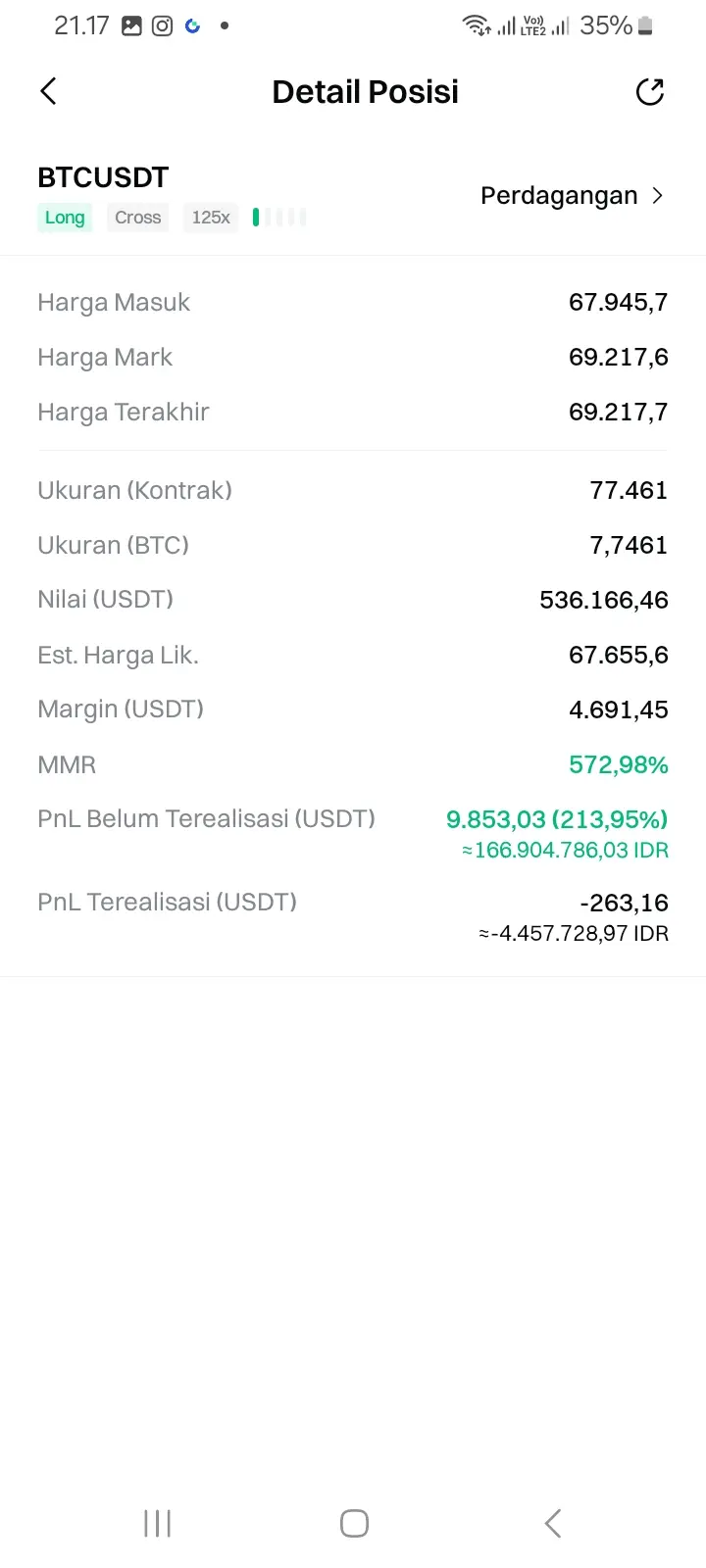
Task: Open the Perdagangan link
Action: click(x=572, y=196)
